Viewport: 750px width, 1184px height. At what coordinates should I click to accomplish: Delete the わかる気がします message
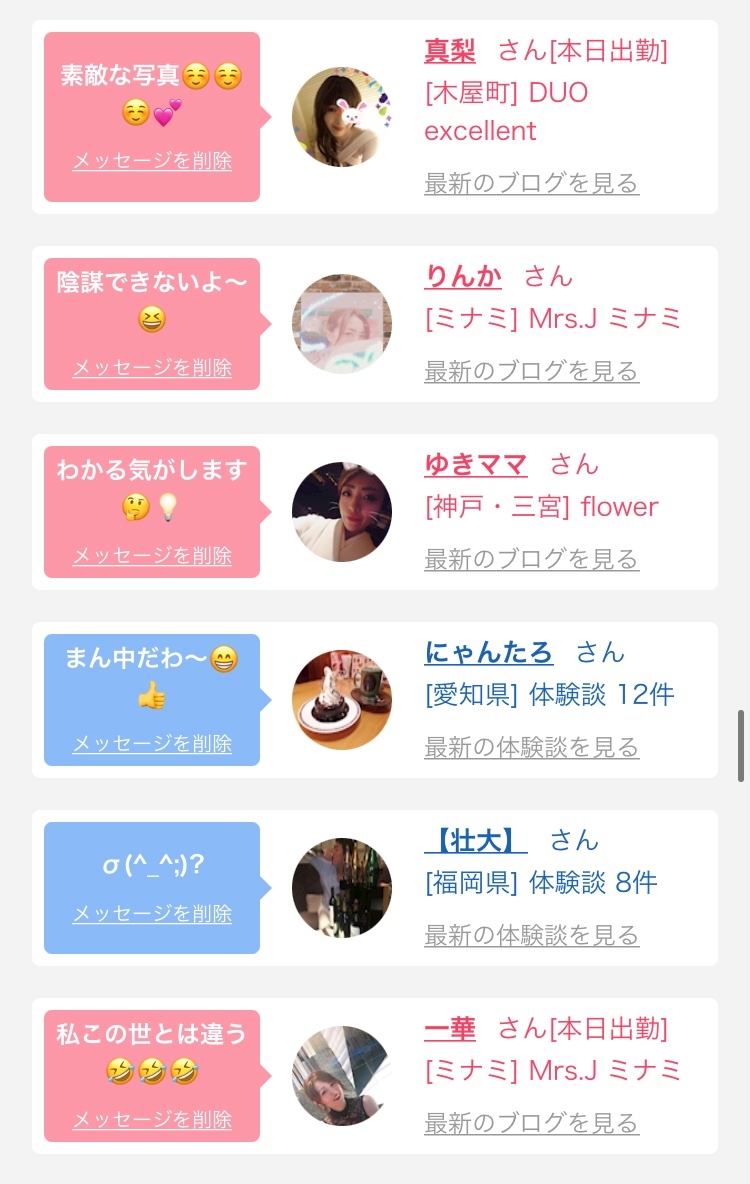(152, 555)
